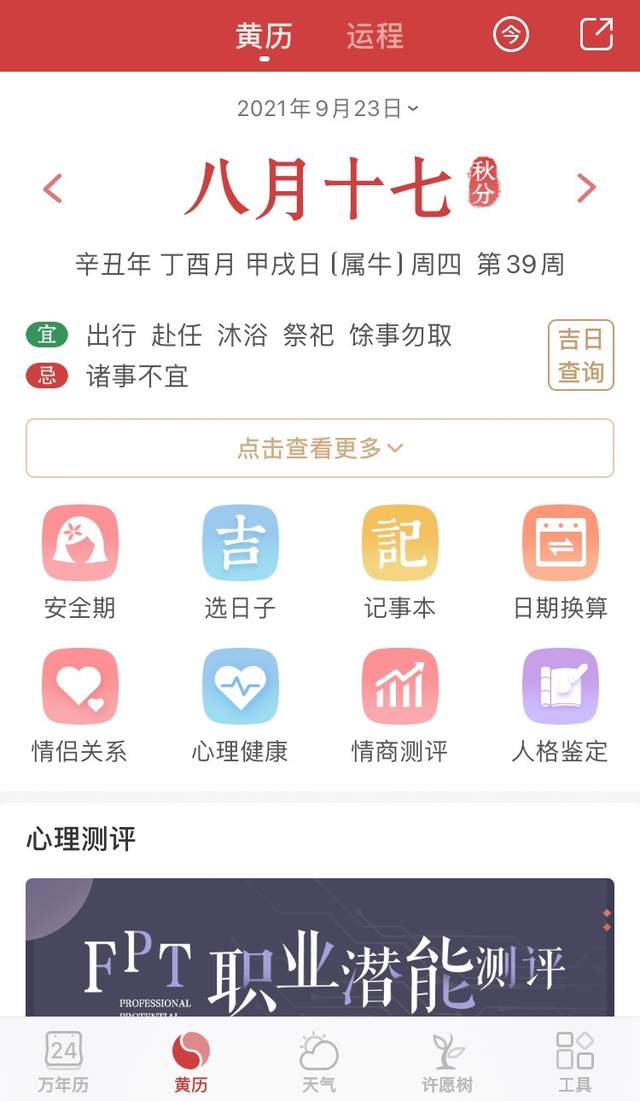
Task: Open the FPT 职业潜能测评 banner
Action: 320,950
